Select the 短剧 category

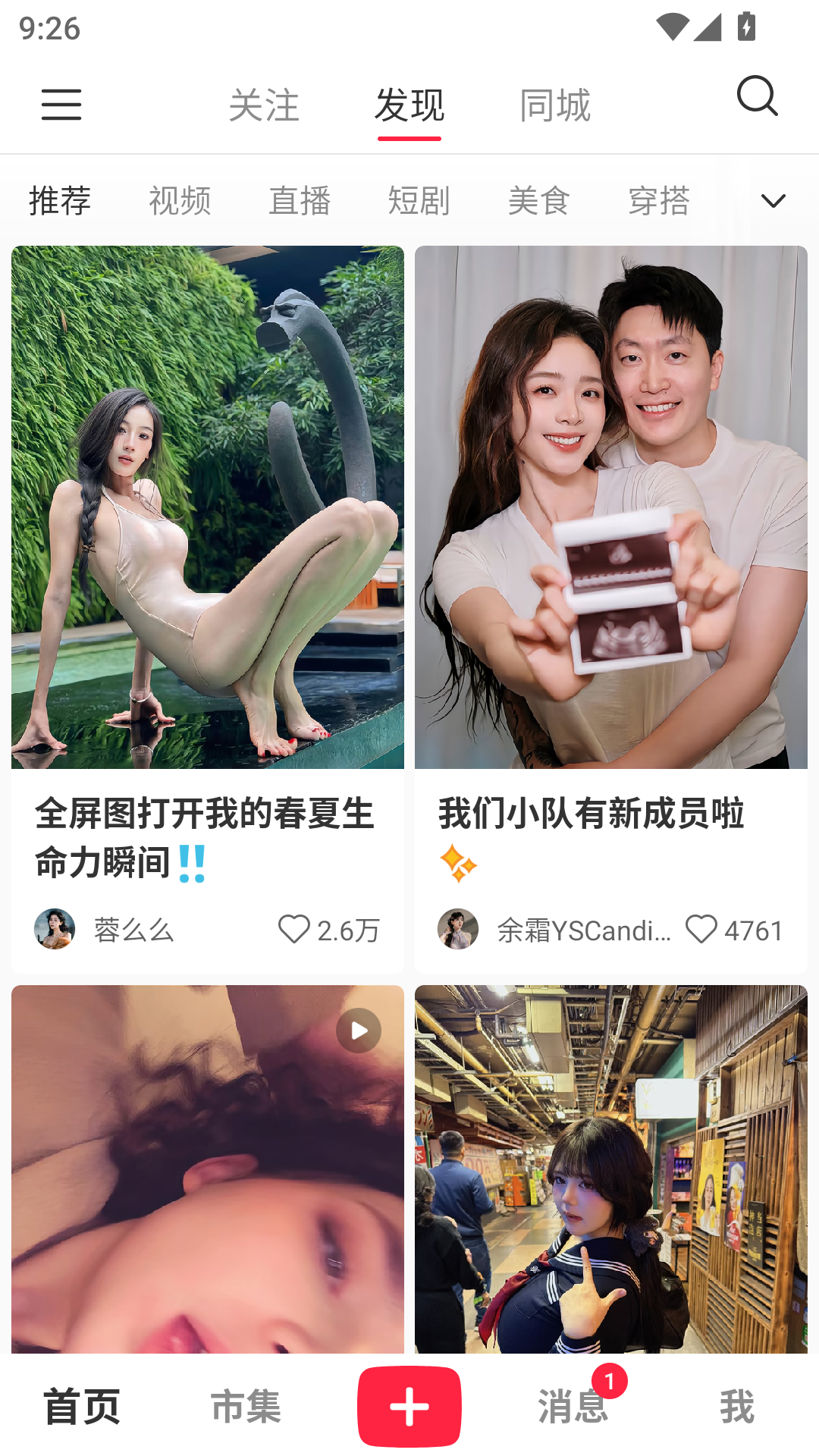pos(419,201)
